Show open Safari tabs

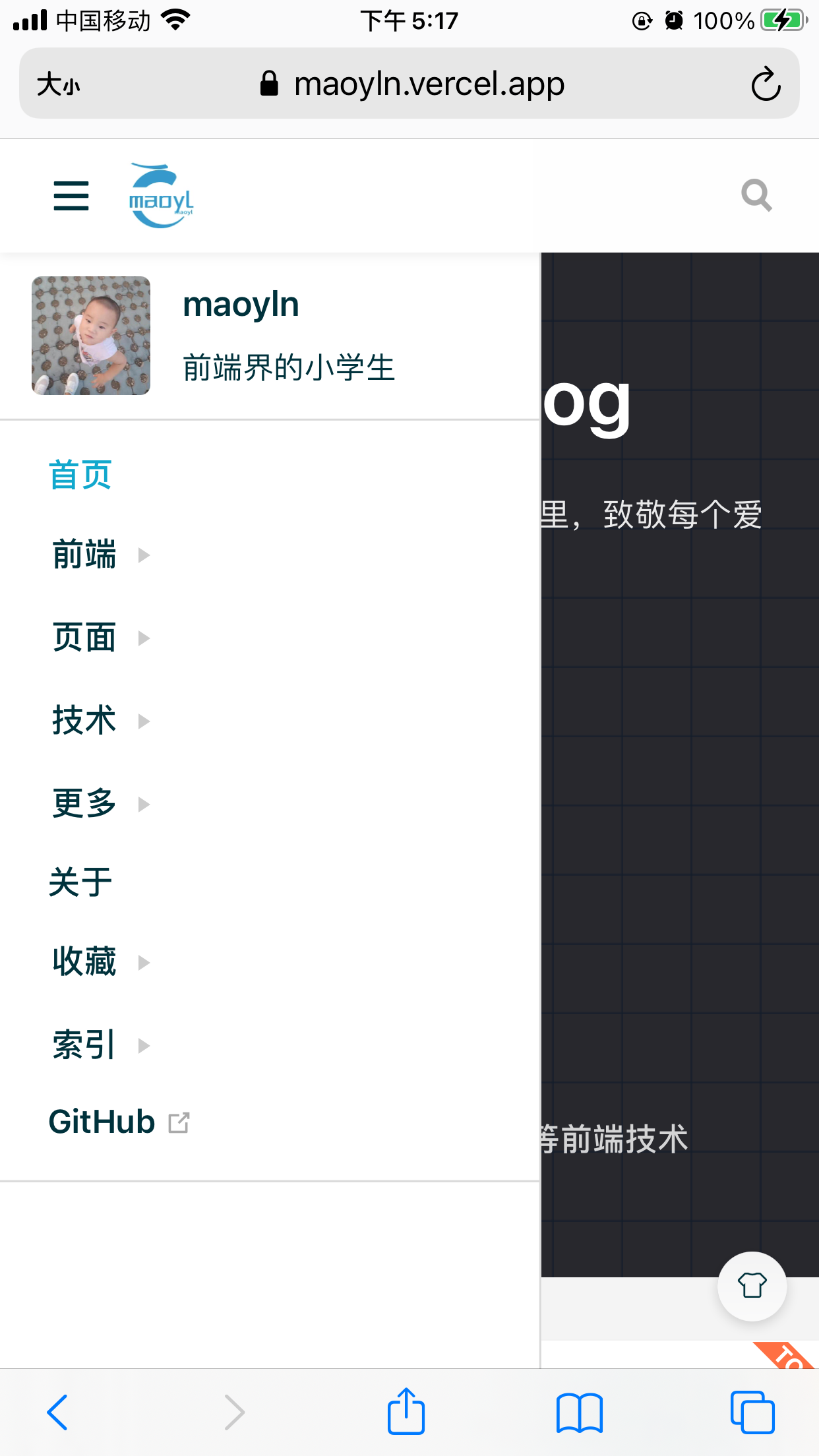coord(752,1412)
